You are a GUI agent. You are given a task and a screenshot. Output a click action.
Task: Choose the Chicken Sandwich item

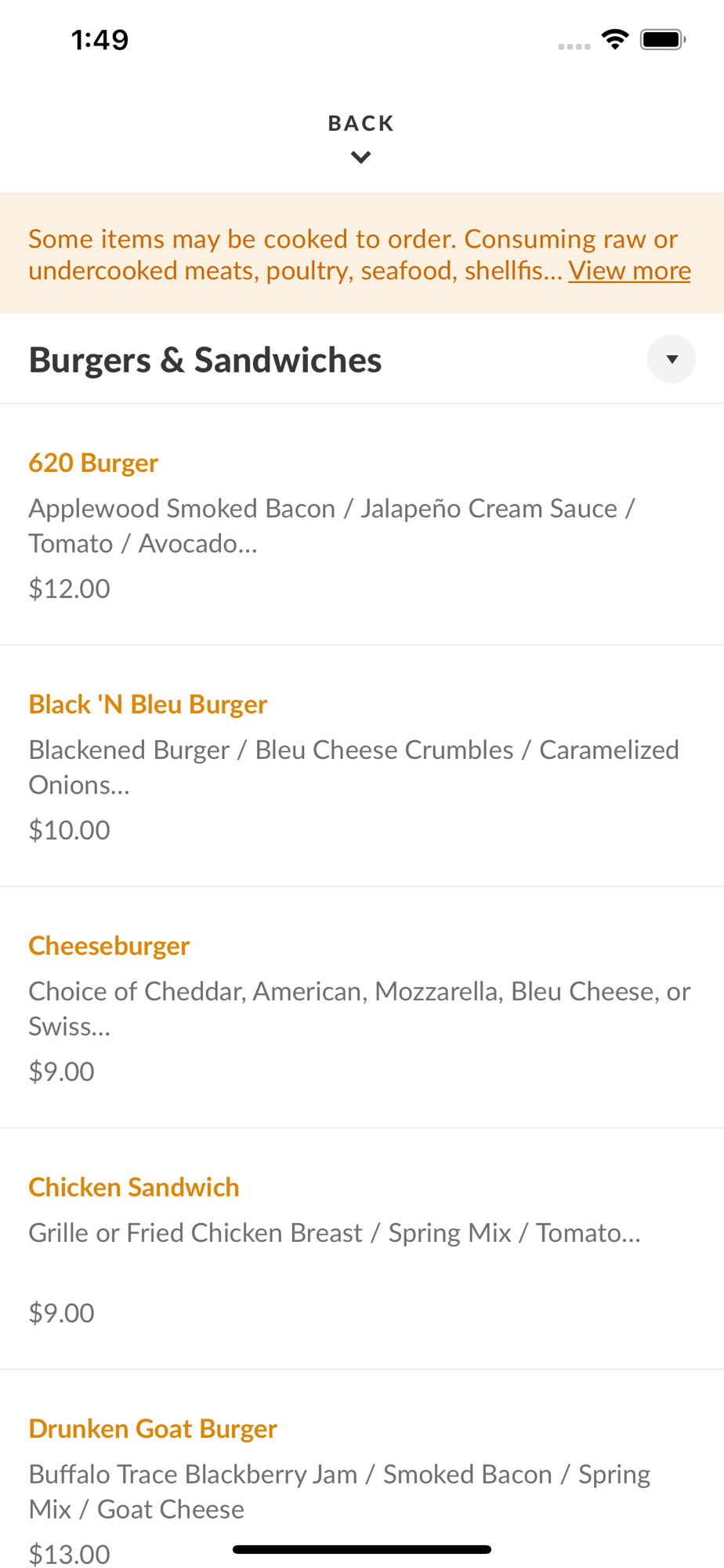coord(362,1250)
